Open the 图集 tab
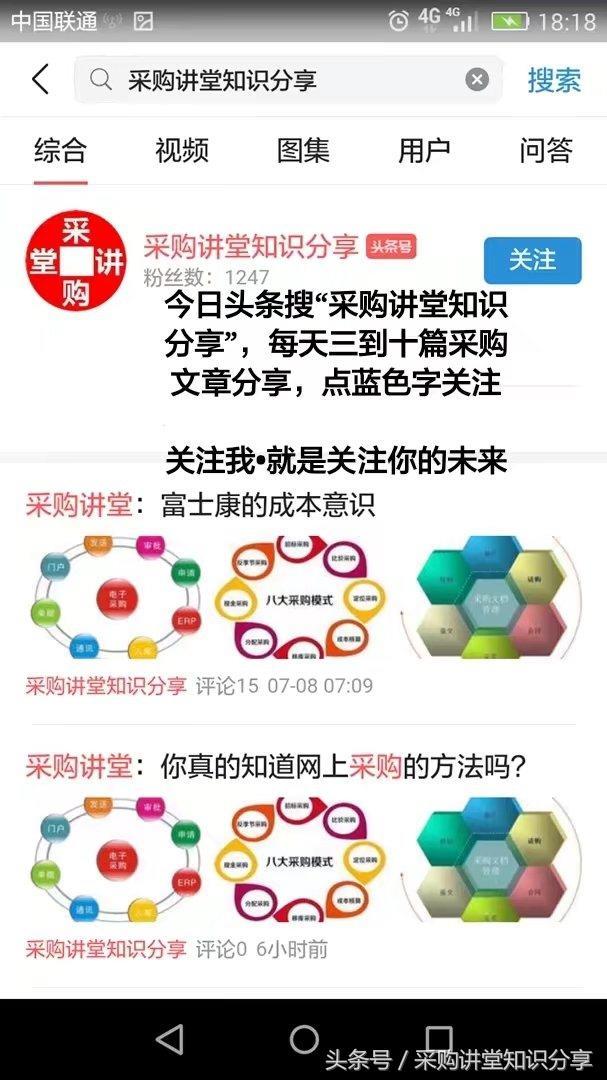Screen dimensions: 607x1080 pos(303,151)
